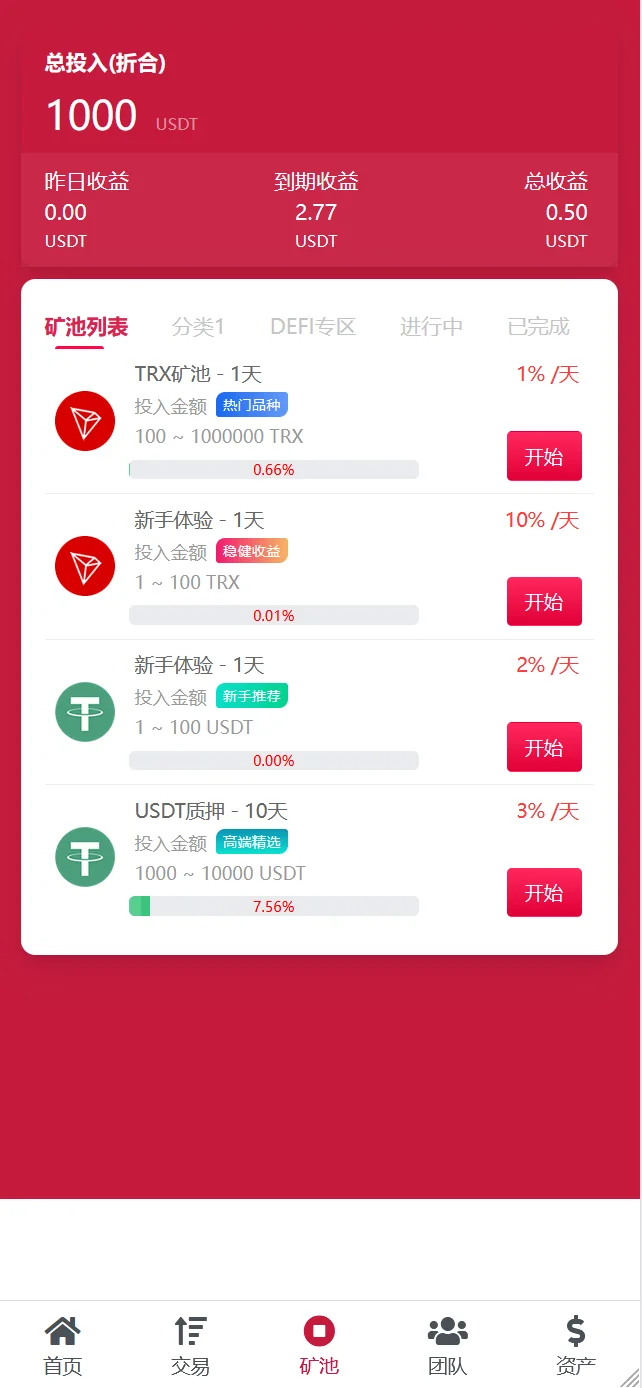Switch to the 资产 tab
642x1388 pixels.
click(575, 1346)
